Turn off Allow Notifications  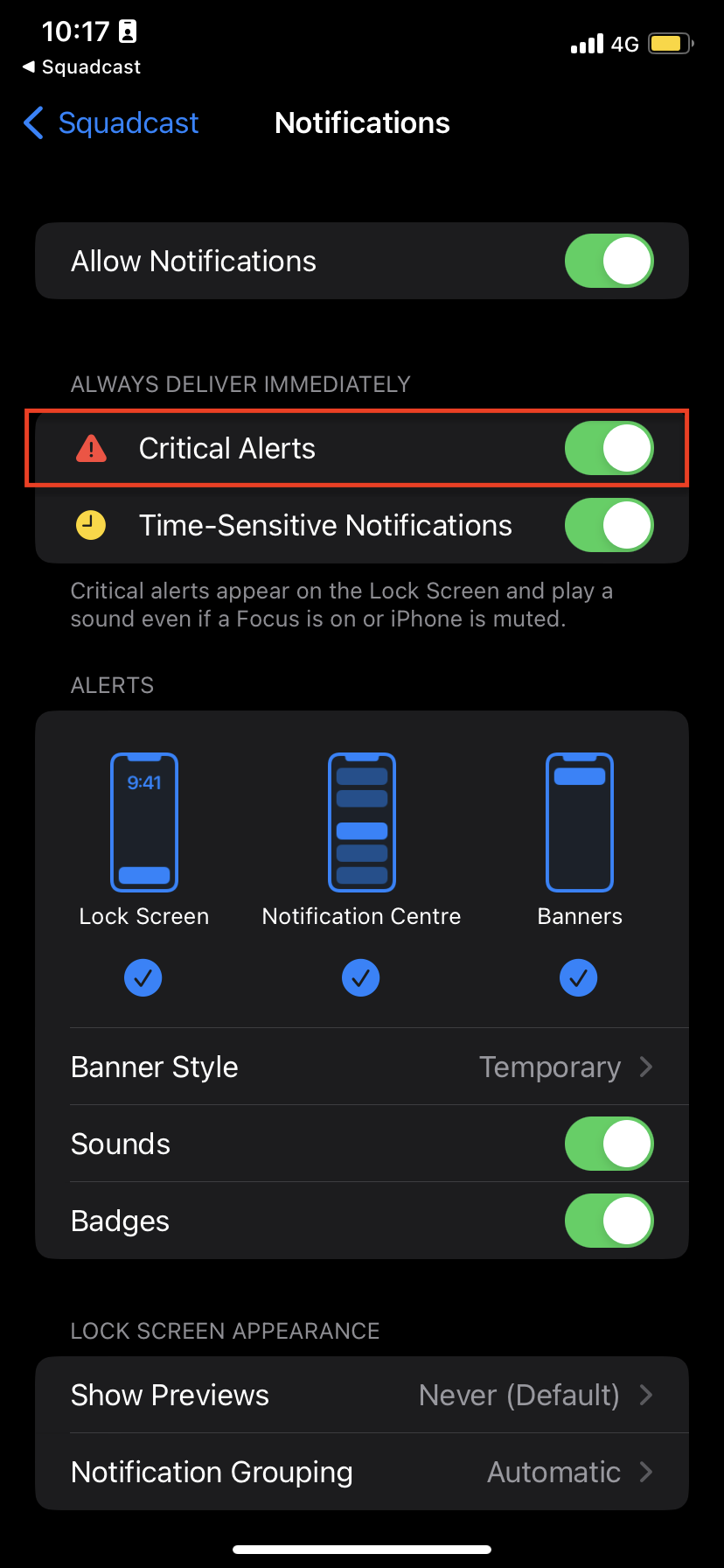click(609, 261)
